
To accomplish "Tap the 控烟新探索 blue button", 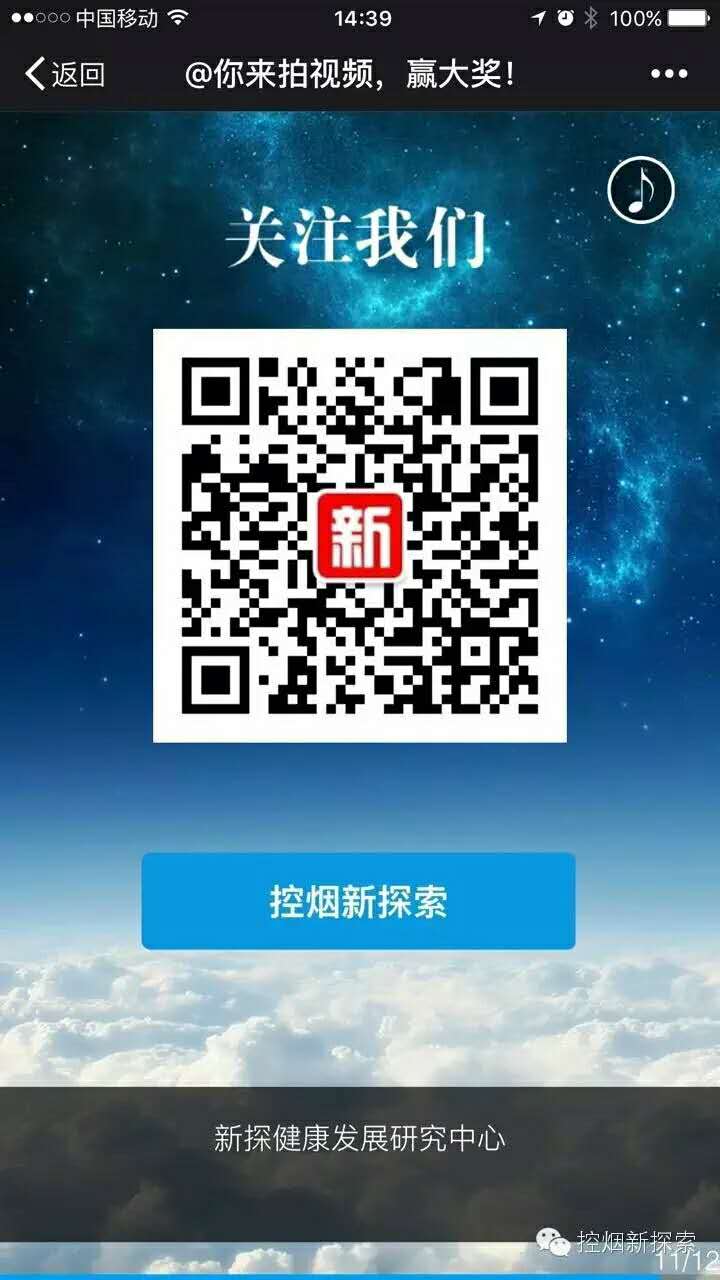I will coord(358,901).
